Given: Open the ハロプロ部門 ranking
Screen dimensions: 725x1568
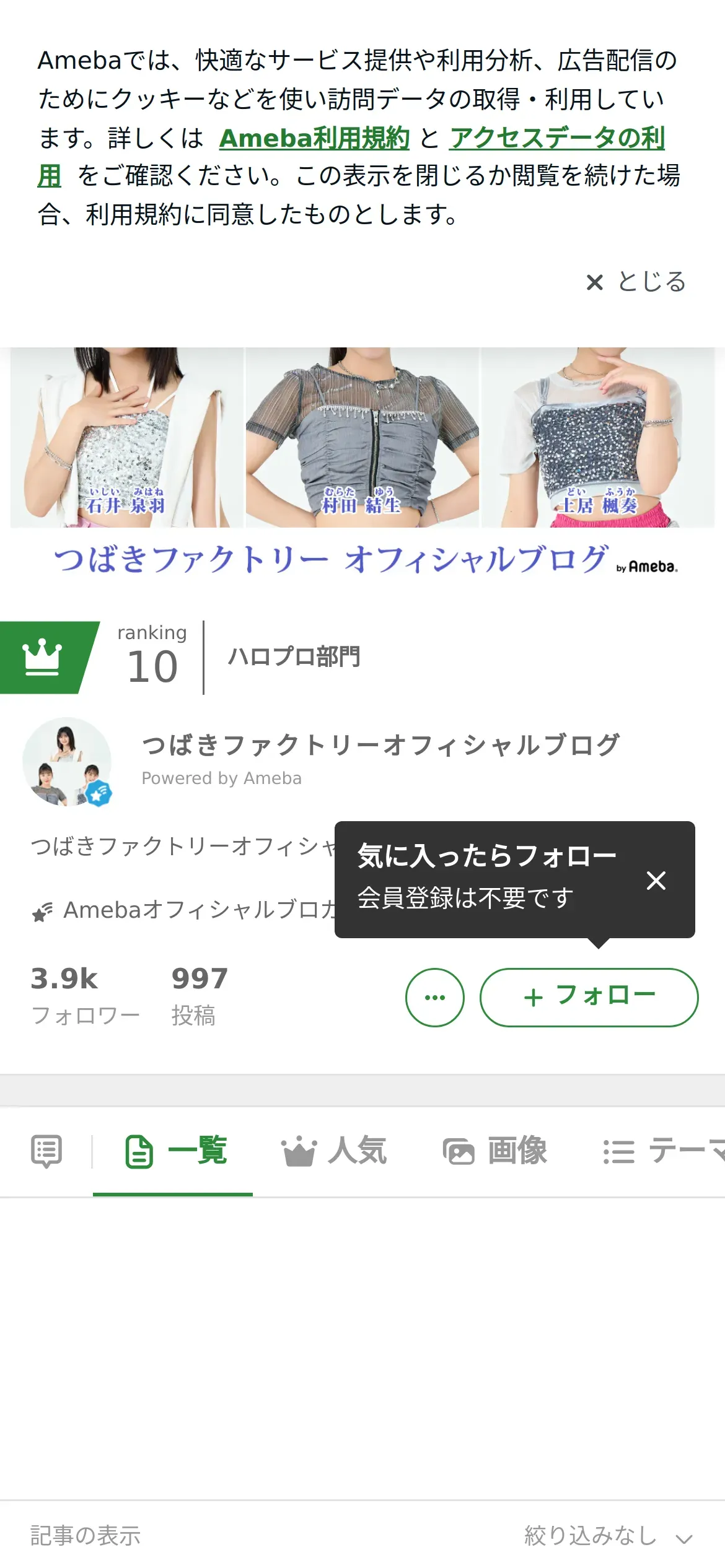Looking at the screenshot, I should click(294, 657).
